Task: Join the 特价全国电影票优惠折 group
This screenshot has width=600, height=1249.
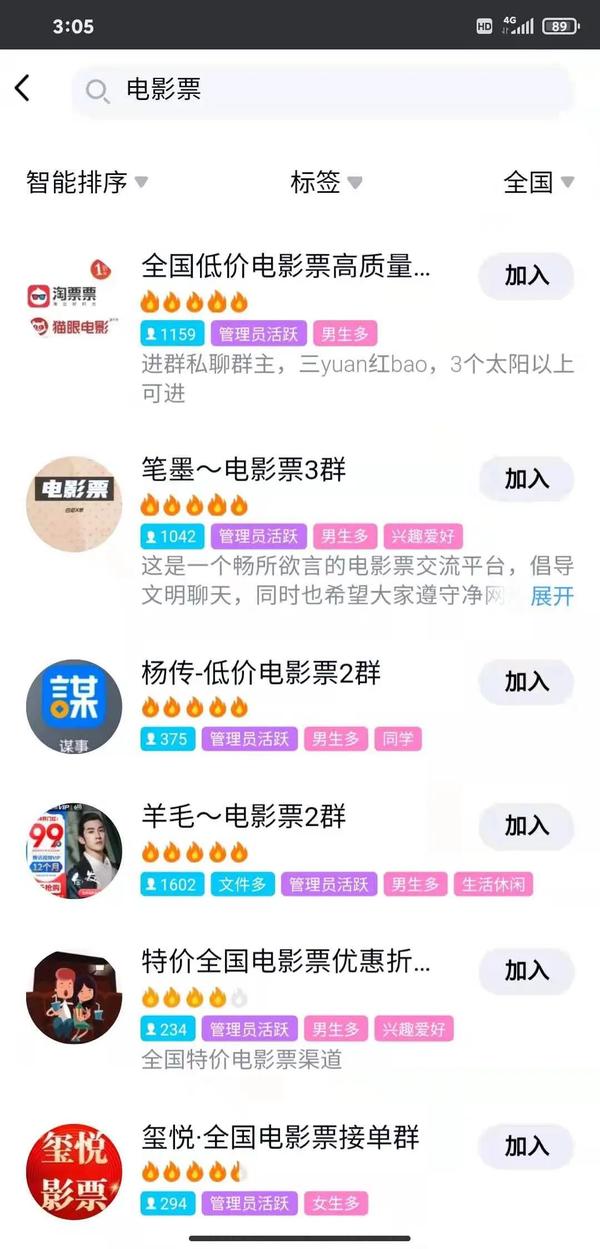Action: (526, 970)
